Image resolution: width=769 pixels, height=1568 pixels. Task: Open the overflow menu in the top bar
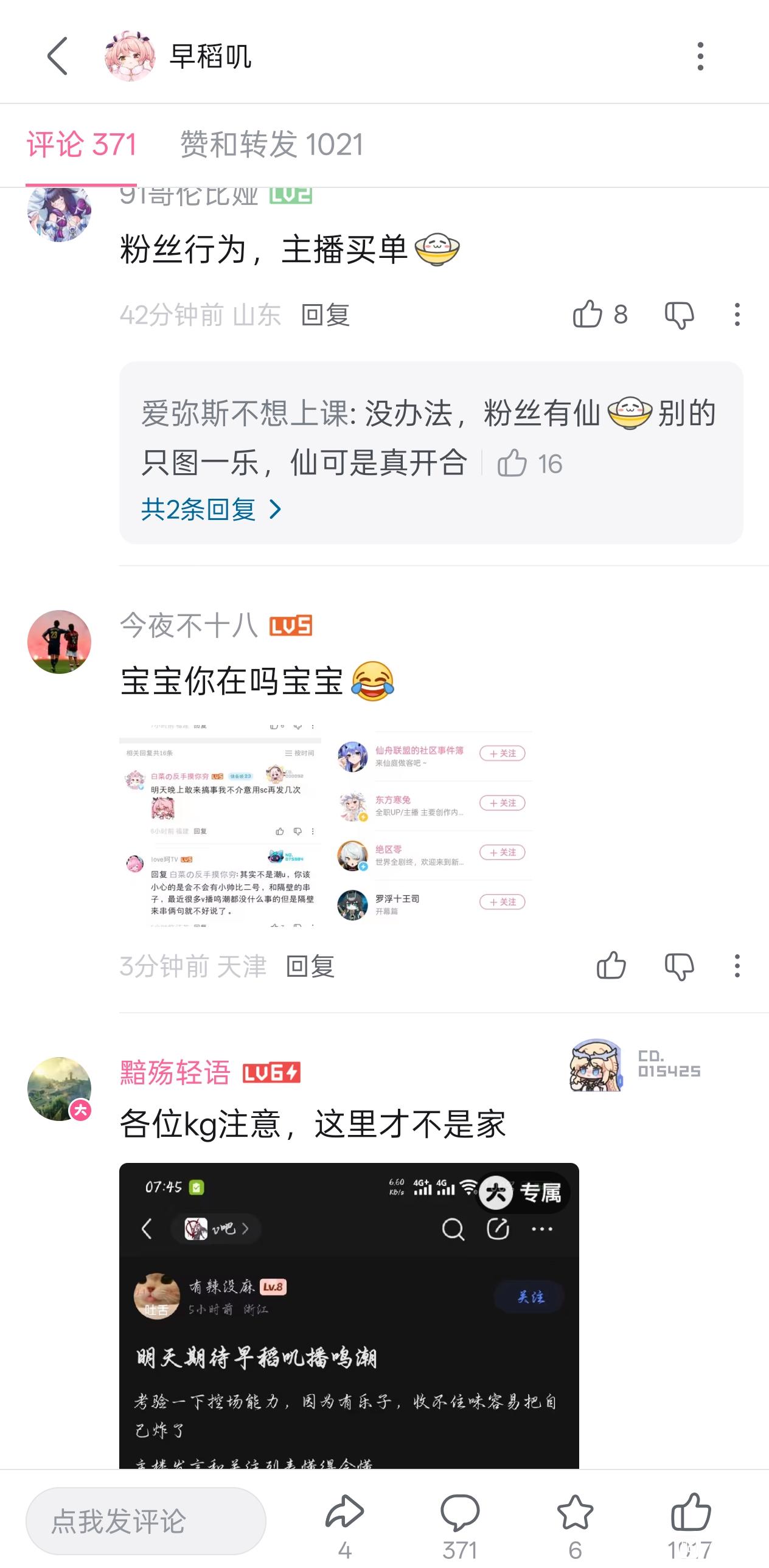[x=700, y=56]
